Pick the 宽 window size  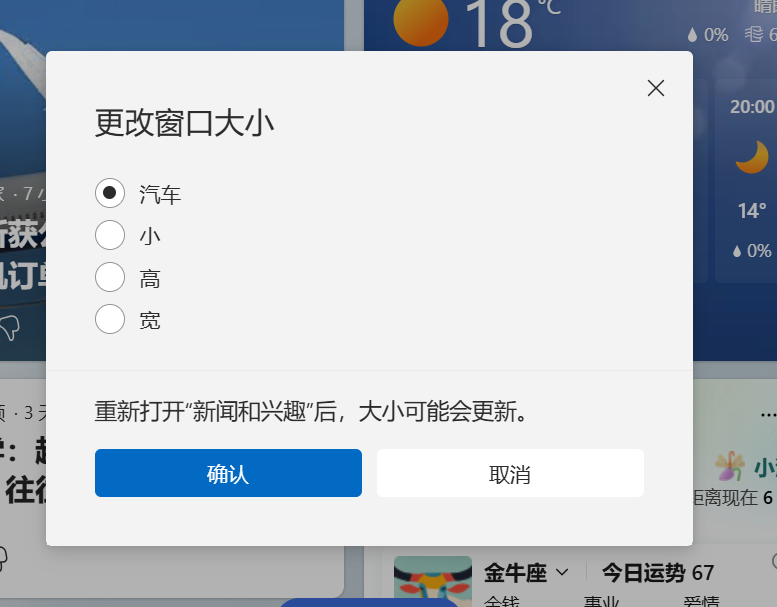pos(110,320)
